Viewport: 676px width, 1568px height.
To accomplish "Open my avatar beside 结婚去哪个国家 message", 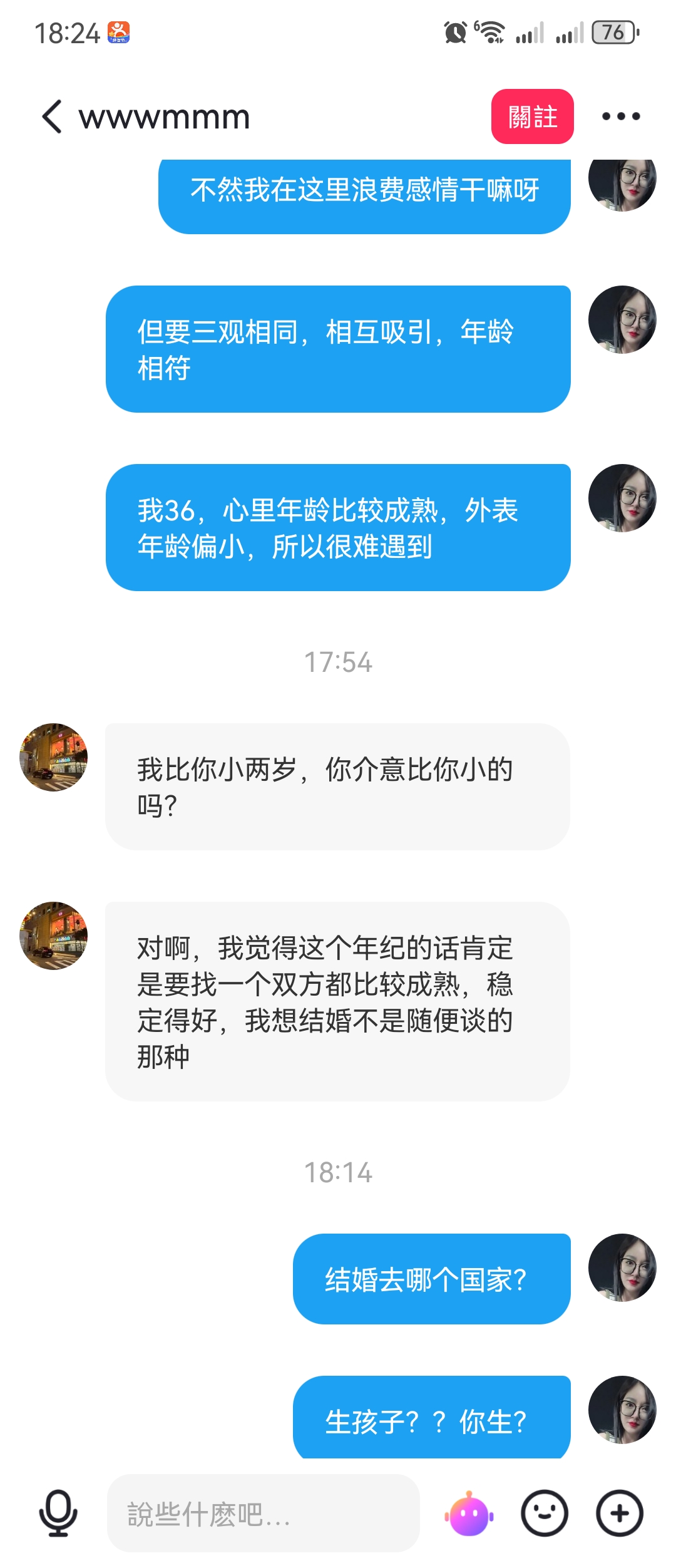I will (622, 1267).
